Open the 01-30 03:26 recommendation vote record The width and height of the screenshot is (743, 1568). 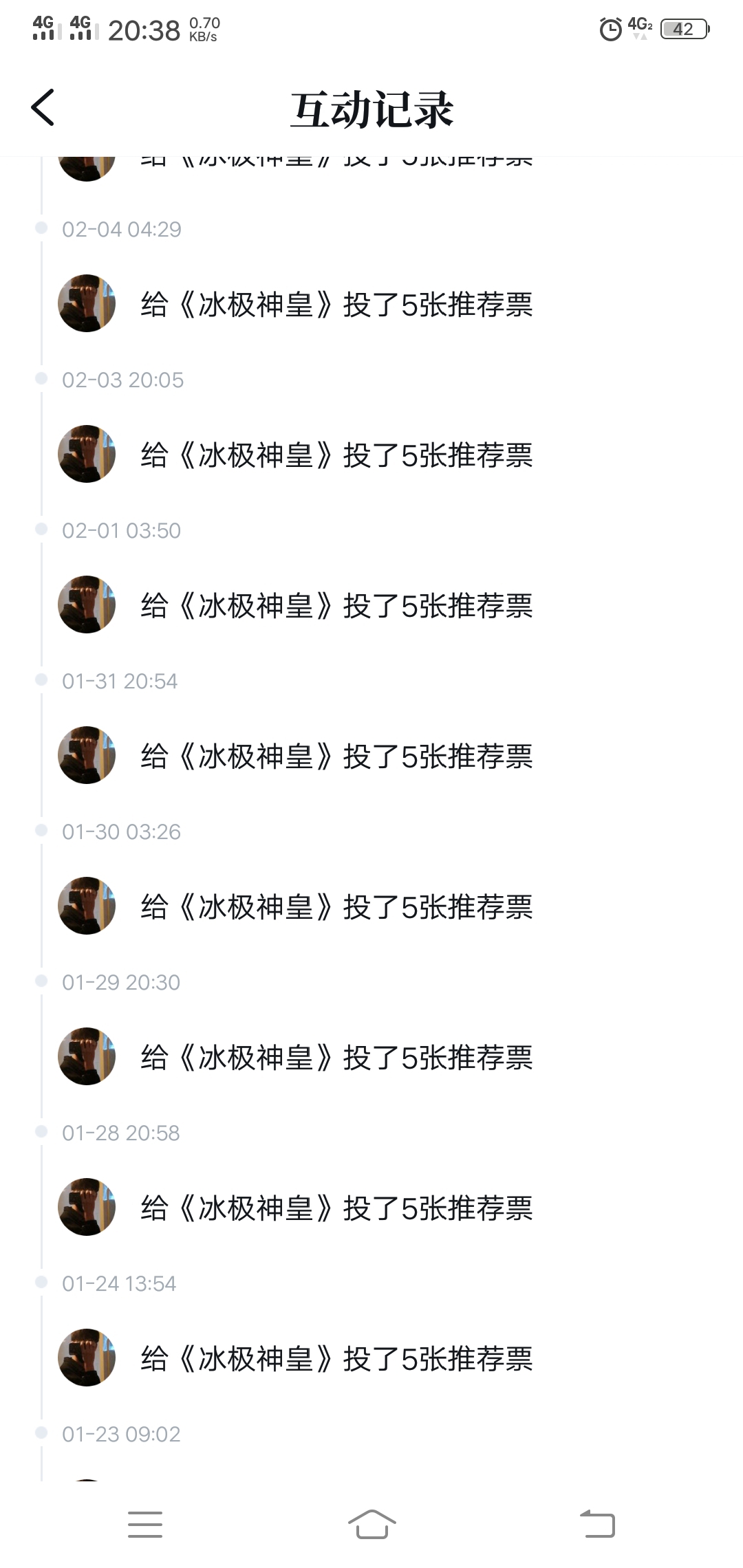pos(336,907)
